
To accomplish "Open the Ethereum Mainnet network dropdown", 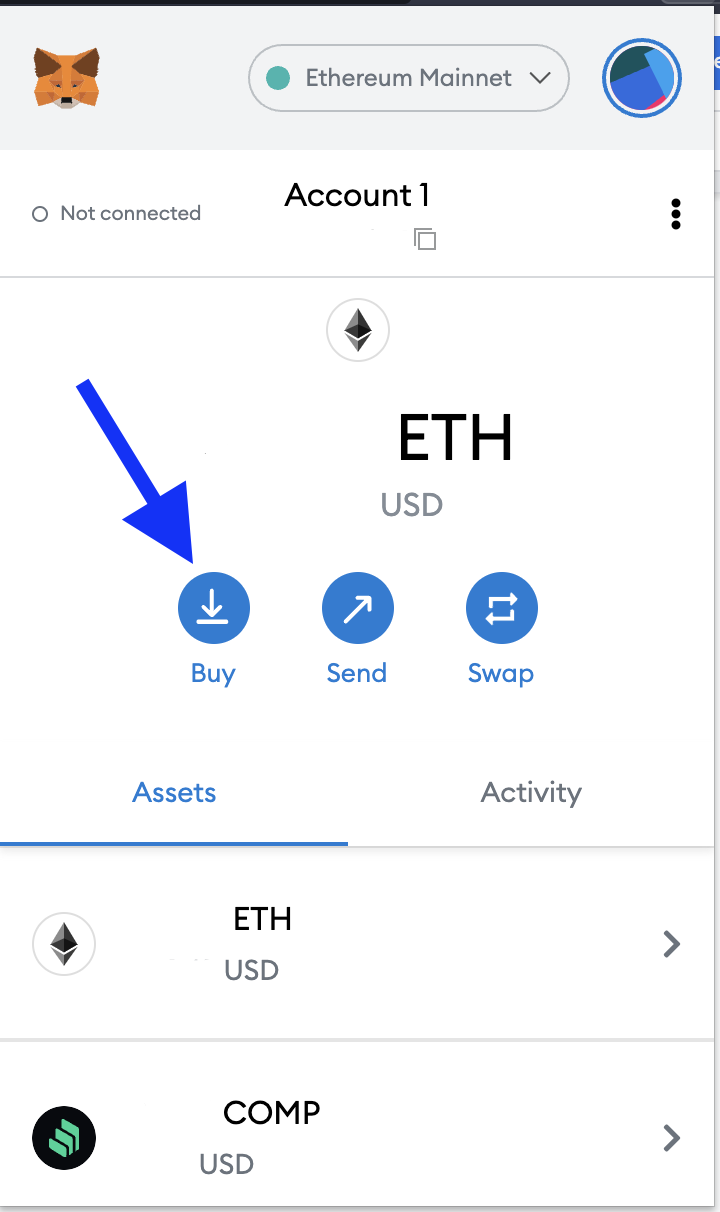I will coord(408,78).
